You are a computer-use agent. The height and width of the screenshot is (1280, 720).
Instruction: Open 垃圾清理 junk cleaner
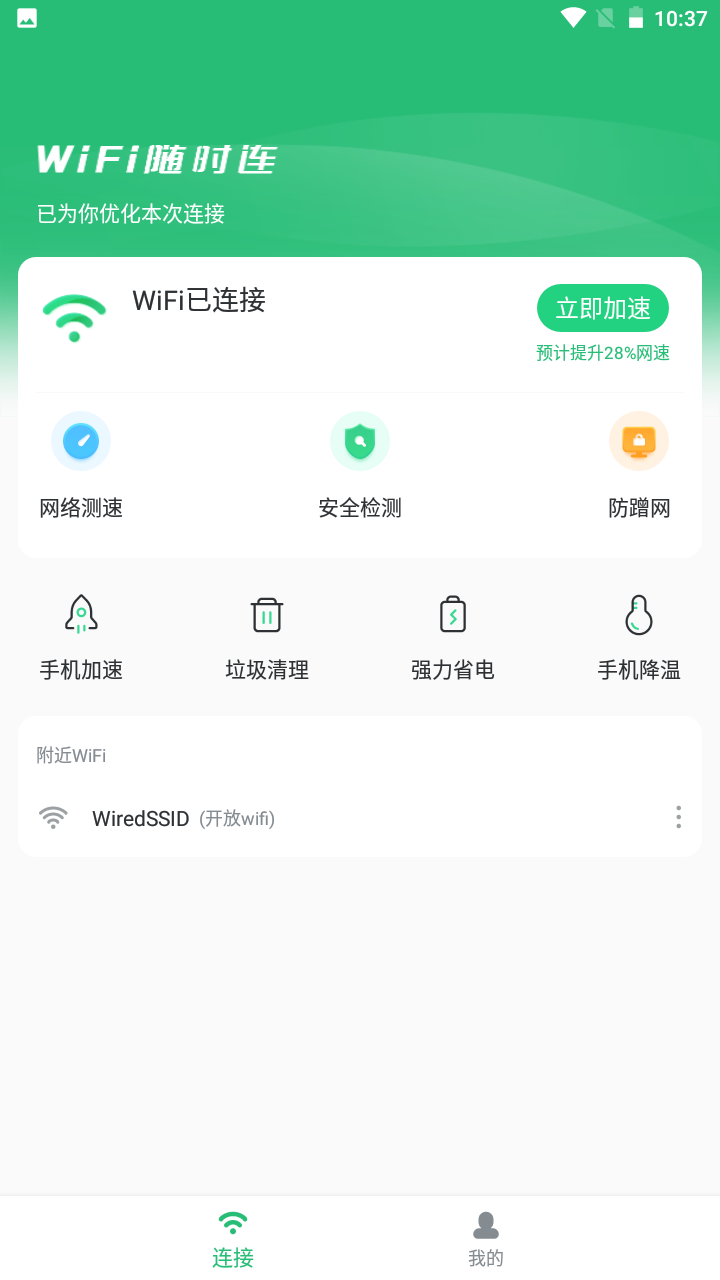point(267,638)
